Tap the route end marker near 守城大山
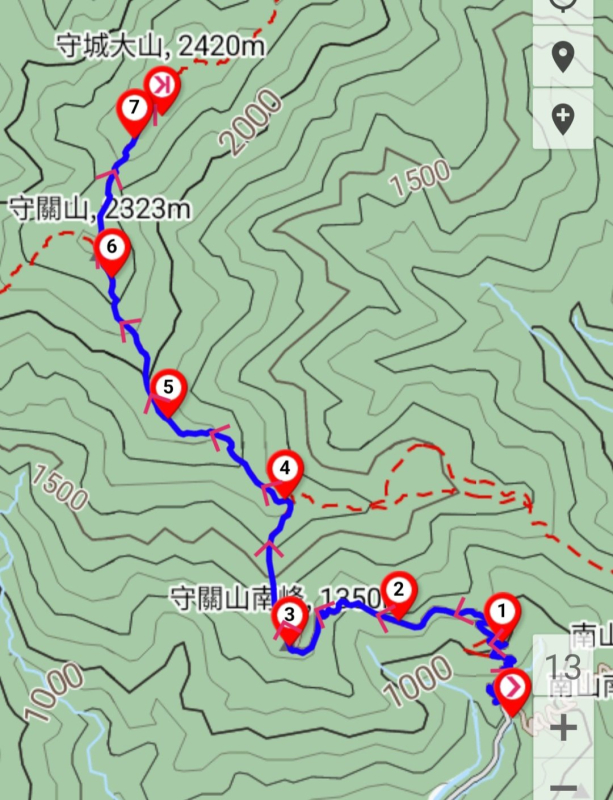The height and width of the screenshot is (800, 613). tap(162, 87)
